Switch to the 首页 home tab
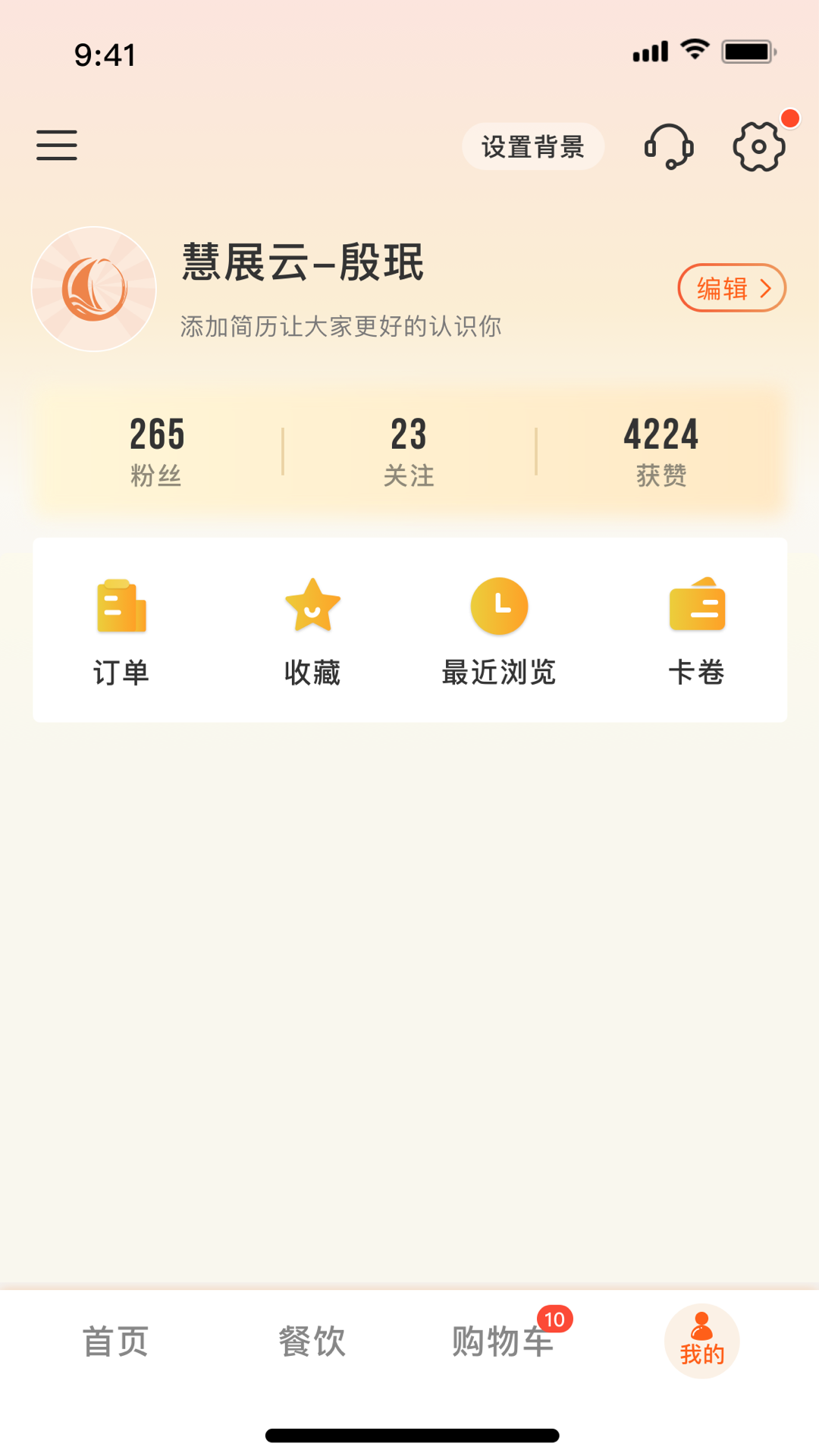The width and height of the screenshot is (819, 1456). 115,1341
